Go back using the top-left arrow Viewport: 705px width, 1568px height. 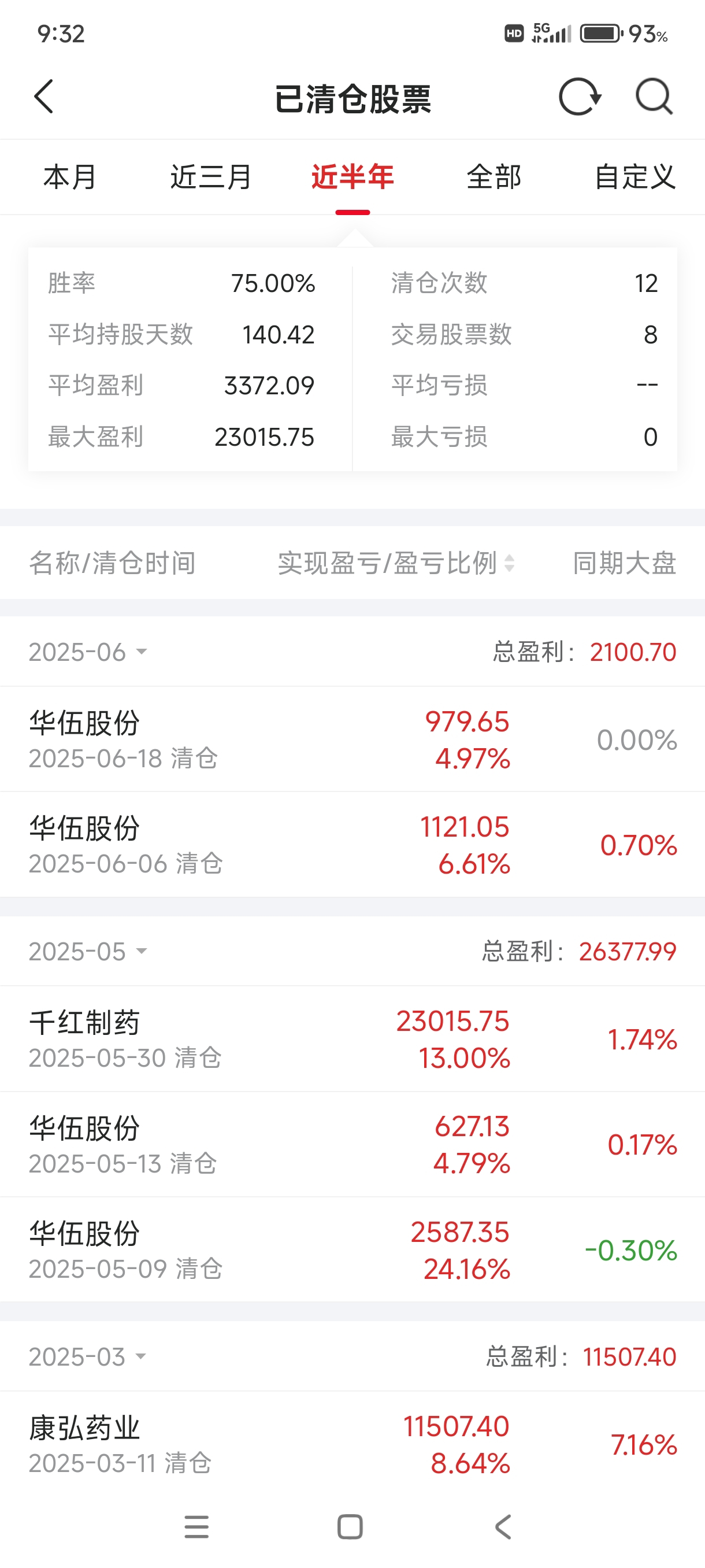[44, 97]
